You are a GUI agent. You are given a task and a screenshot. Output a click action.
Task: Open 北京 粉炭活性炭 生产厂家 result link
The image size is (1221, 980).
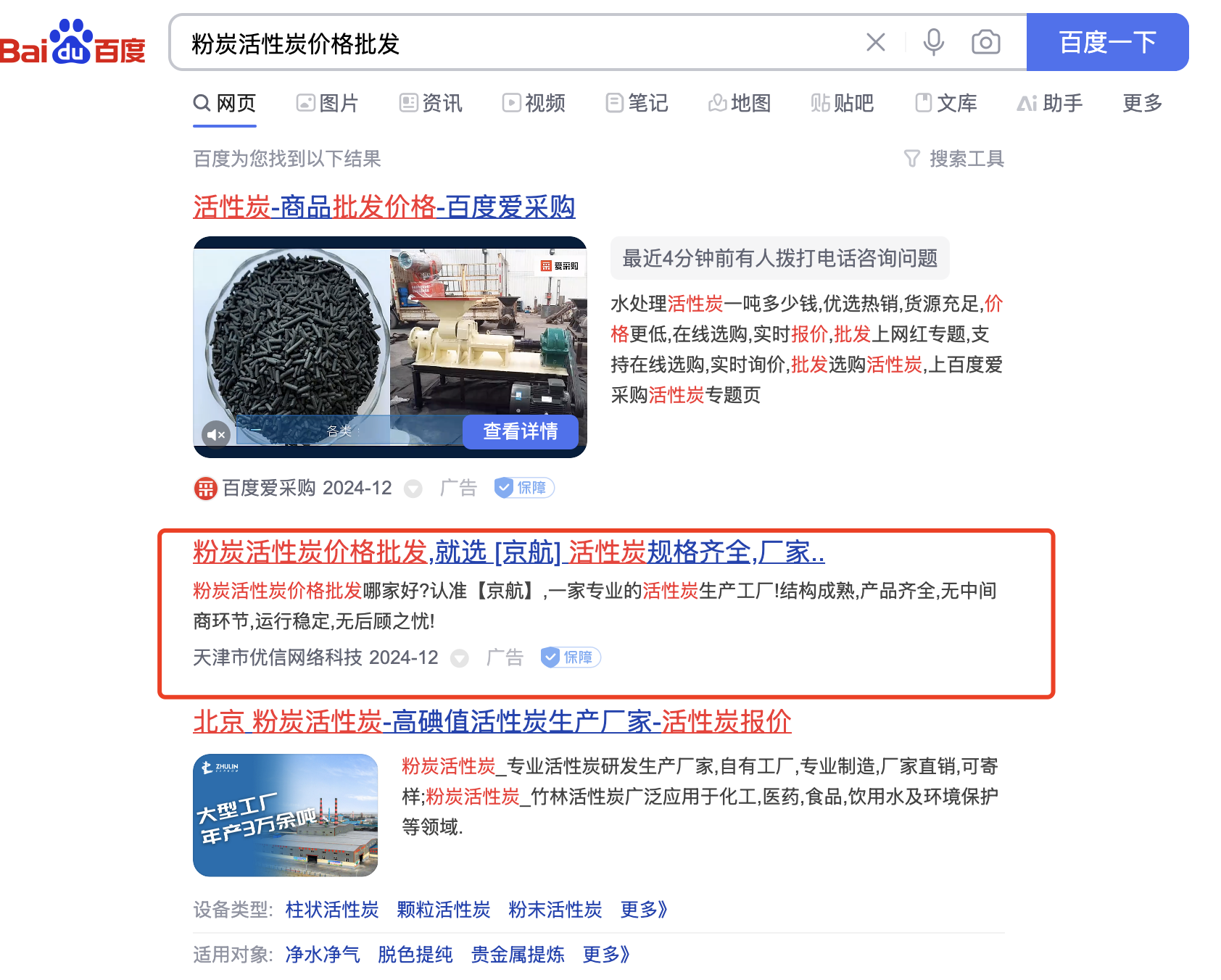[492, 722]
